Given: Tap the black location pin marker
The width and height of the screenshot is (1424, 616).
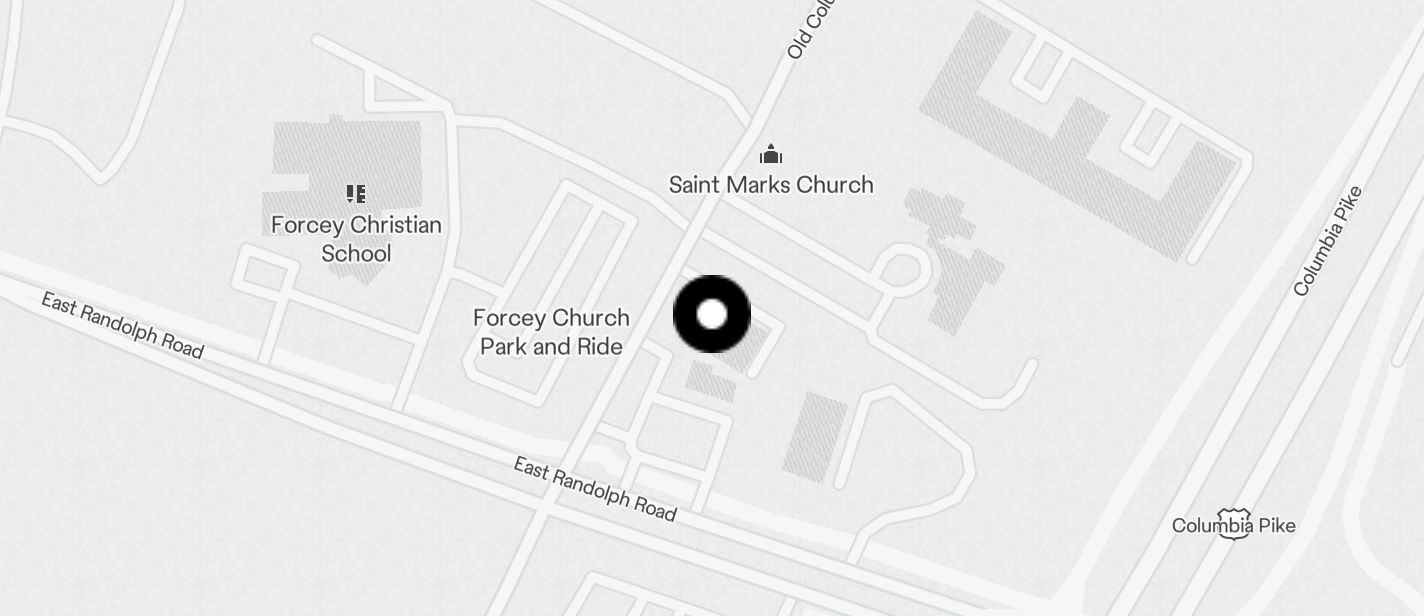Looking at the screenshot, I should tap(712, 314).
